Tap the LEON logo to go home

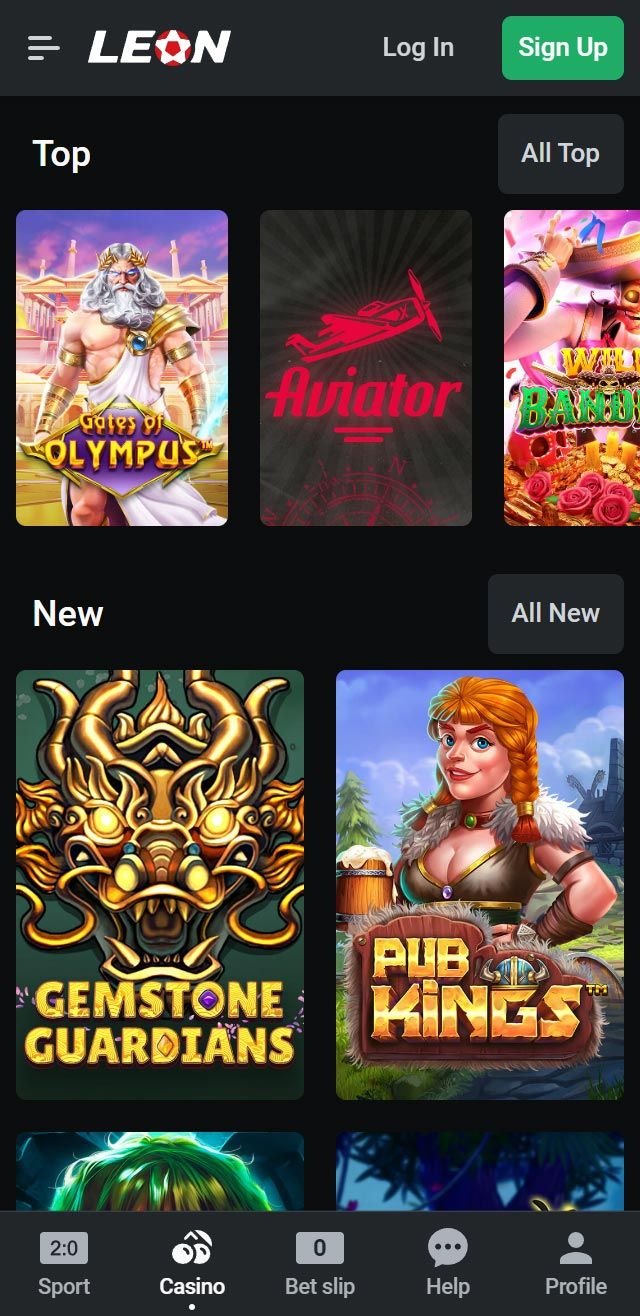(x=159, y=47)
